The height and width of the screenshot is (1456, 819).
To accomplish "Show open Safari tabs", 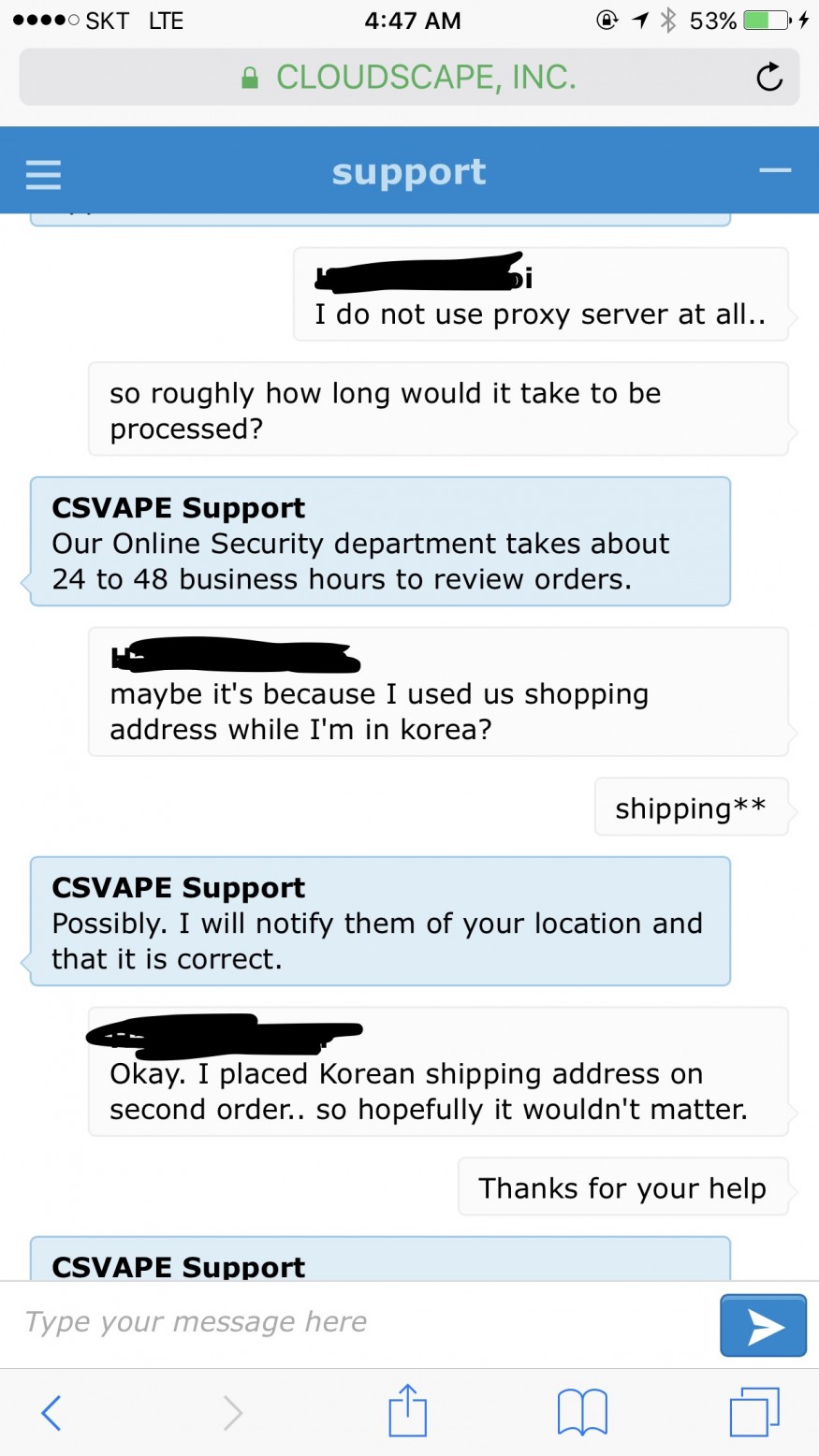I will [x=753, y=1411].
